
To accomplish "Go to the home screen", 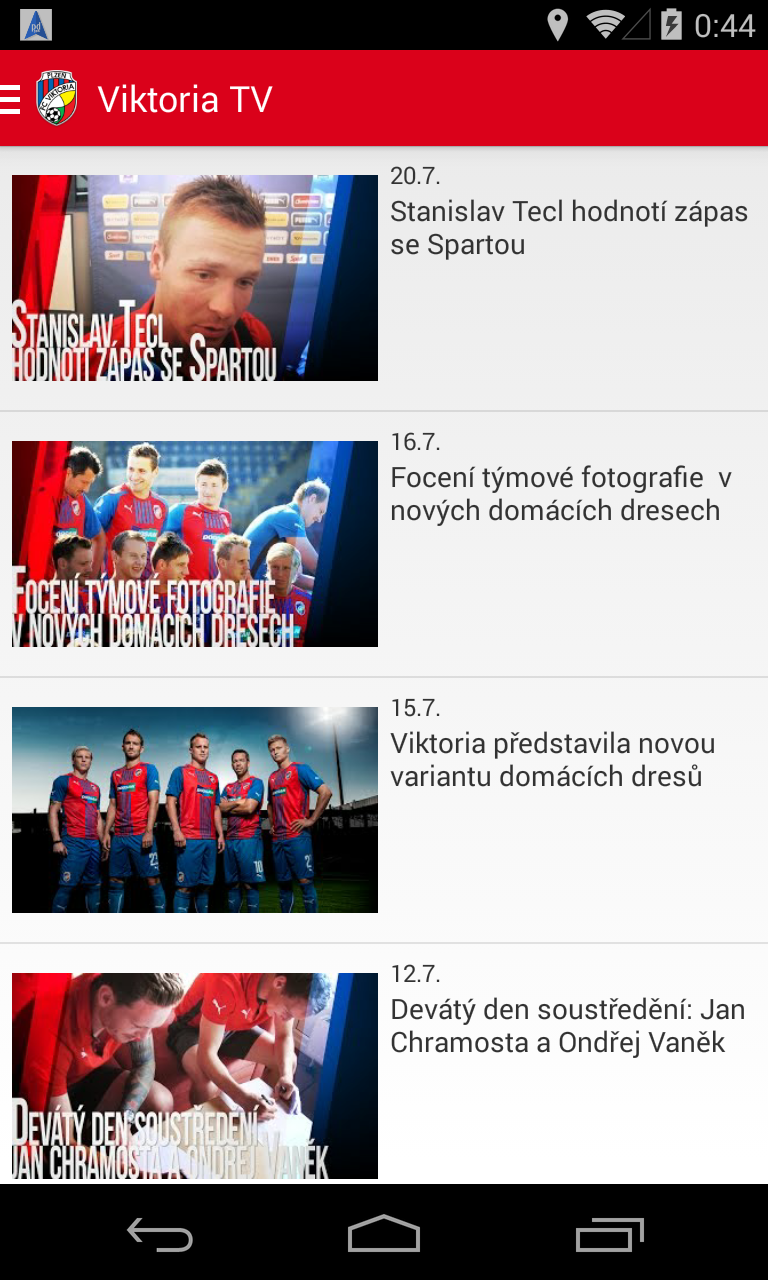I will click(384, 1236).
